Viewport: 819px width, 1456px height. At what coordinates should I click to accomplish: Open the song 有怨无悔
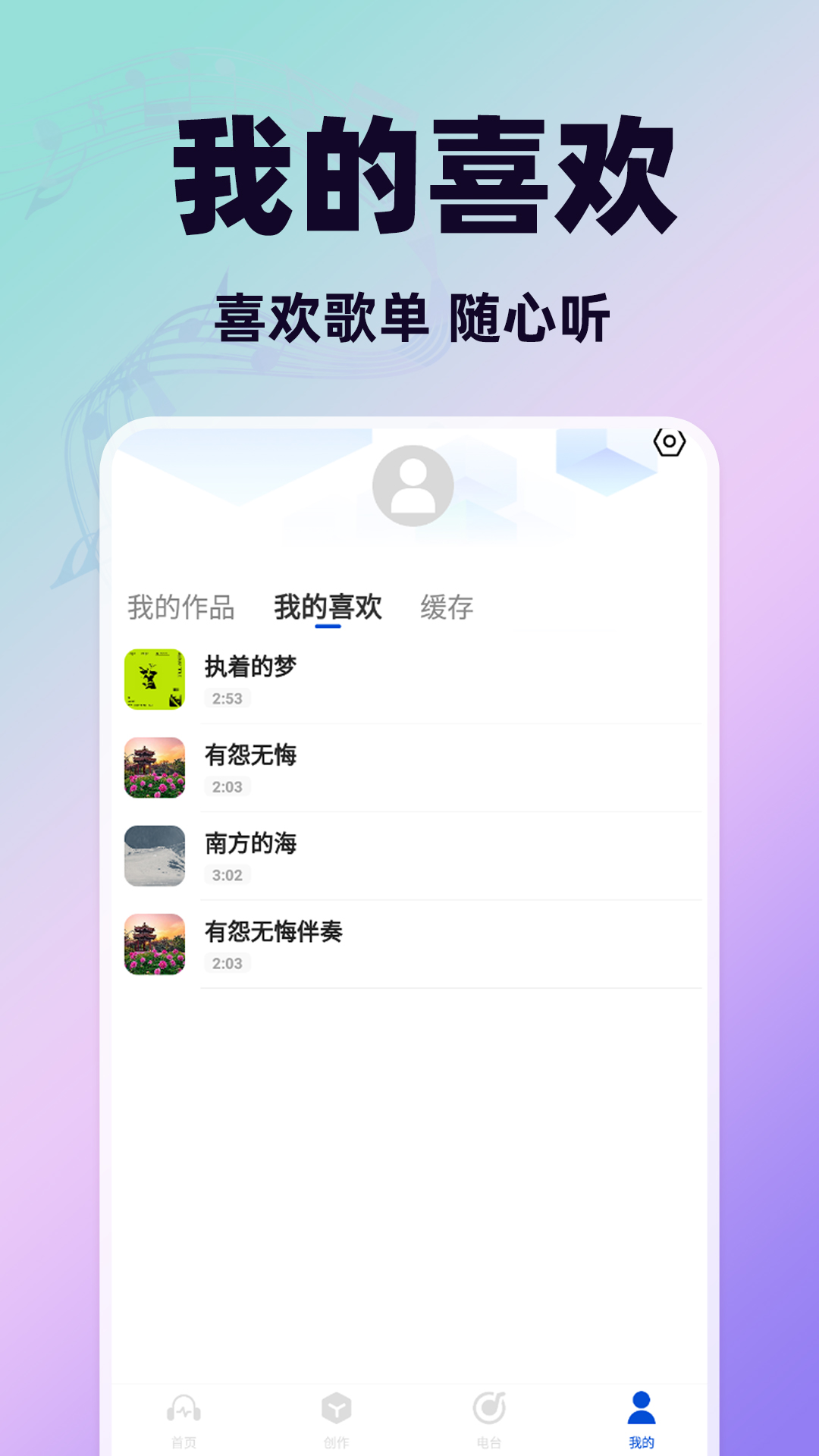pyautogui.click(x=250, y=755)
